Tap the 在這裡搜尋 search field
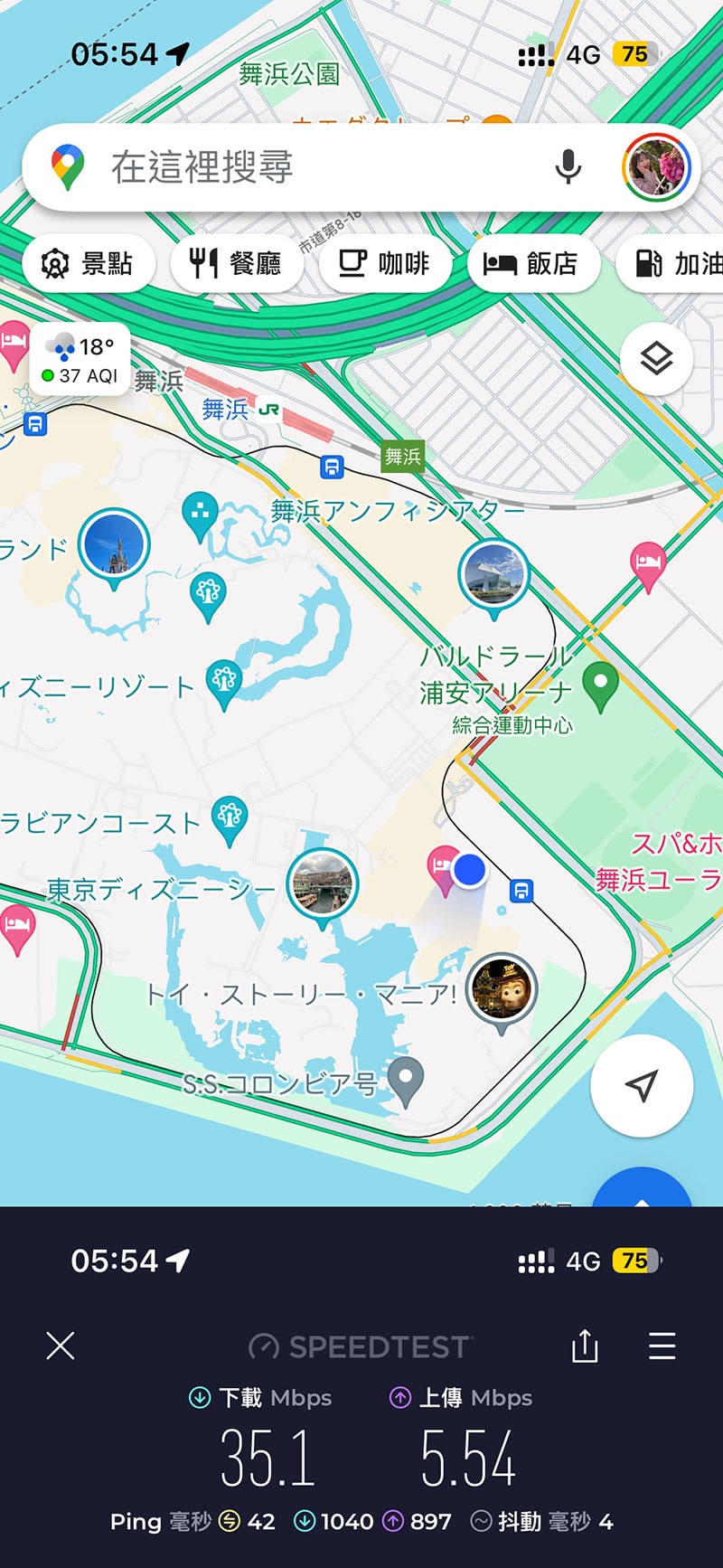The image size is (723, 1568). click(271, 167)
